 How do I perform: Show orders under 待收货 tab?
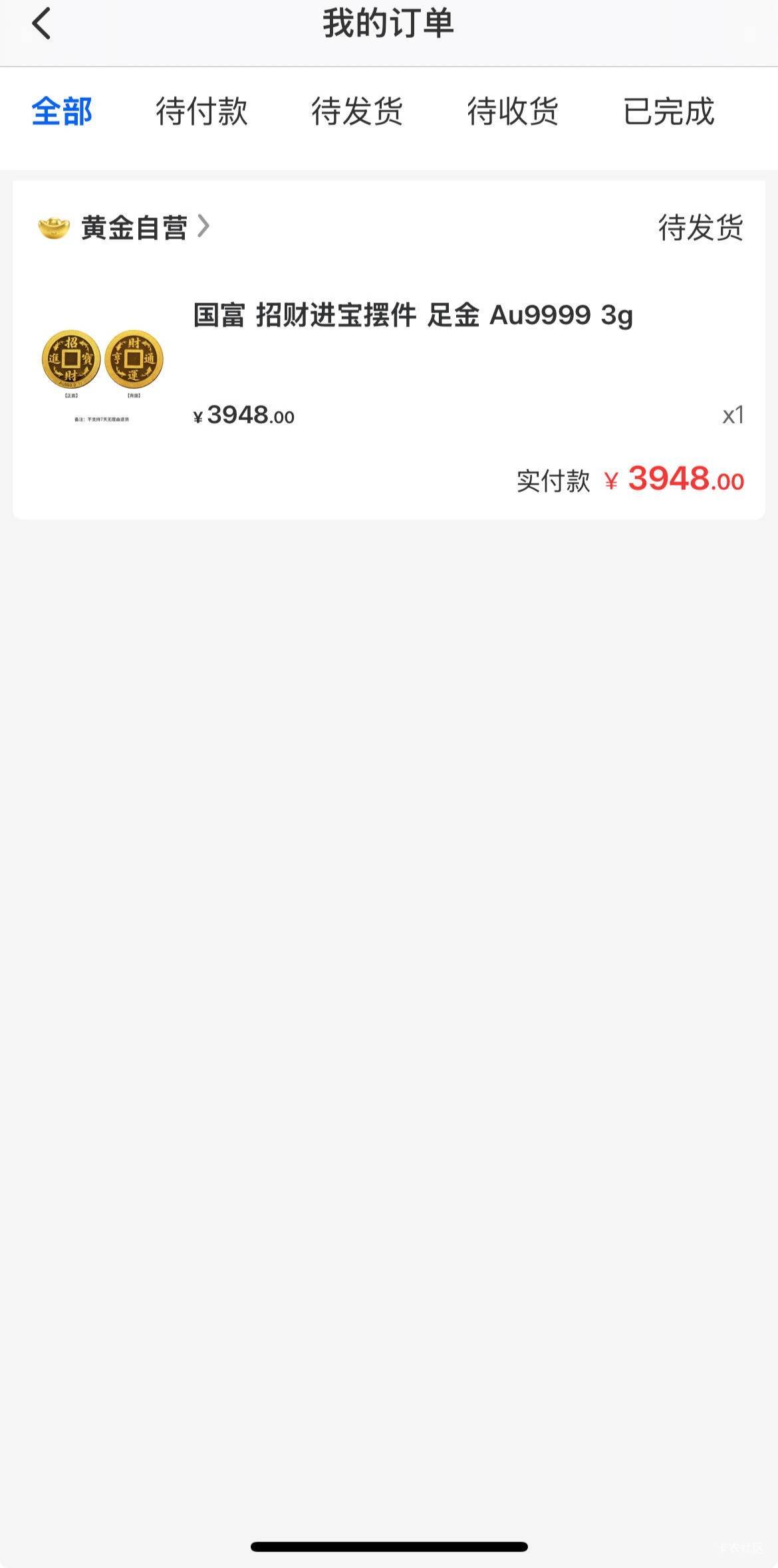(x=513, y=111)
